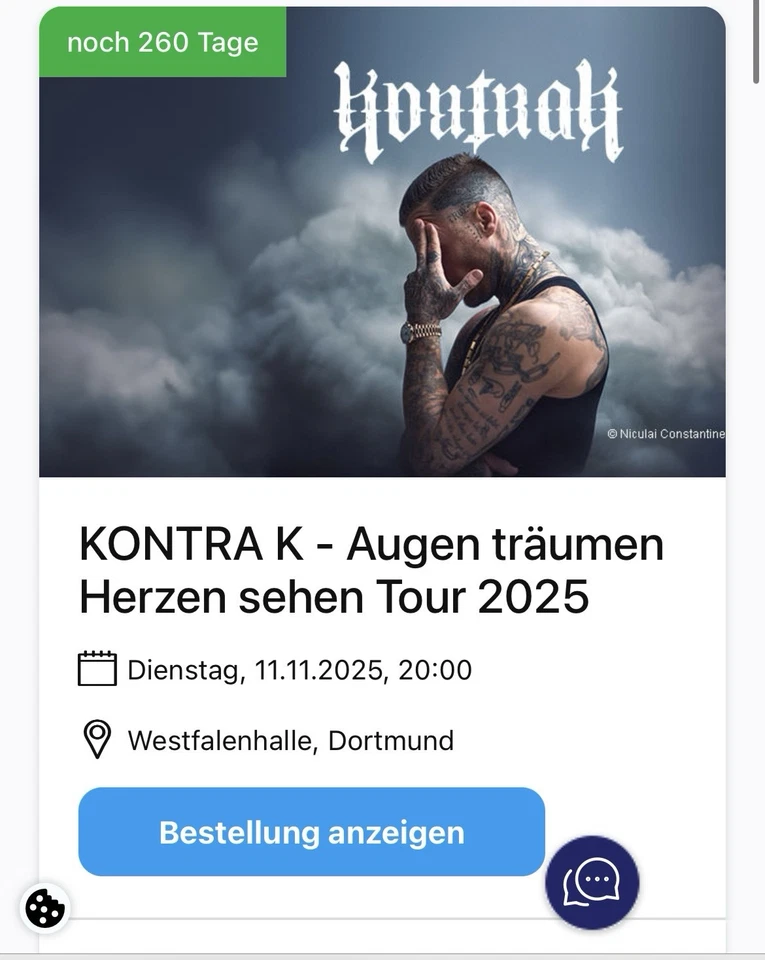Click the green countdown label on the image
Image resolution: width=765 pixels, height=960 pixels.
(x=162, y=42)
